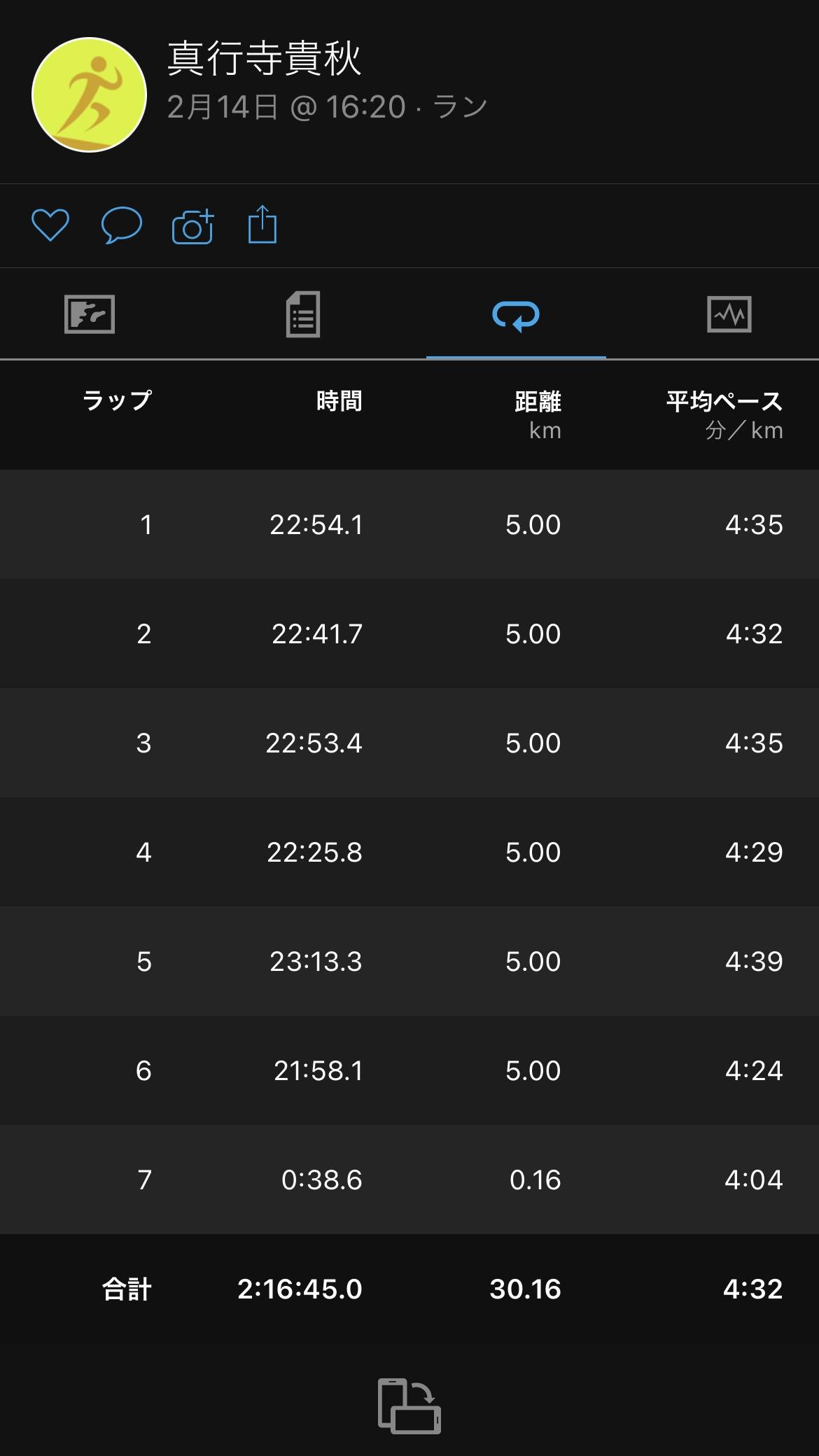This screenshot has width=819, height=1456.
Task: Switch to the stats details tab
Action: click(303, 314)
